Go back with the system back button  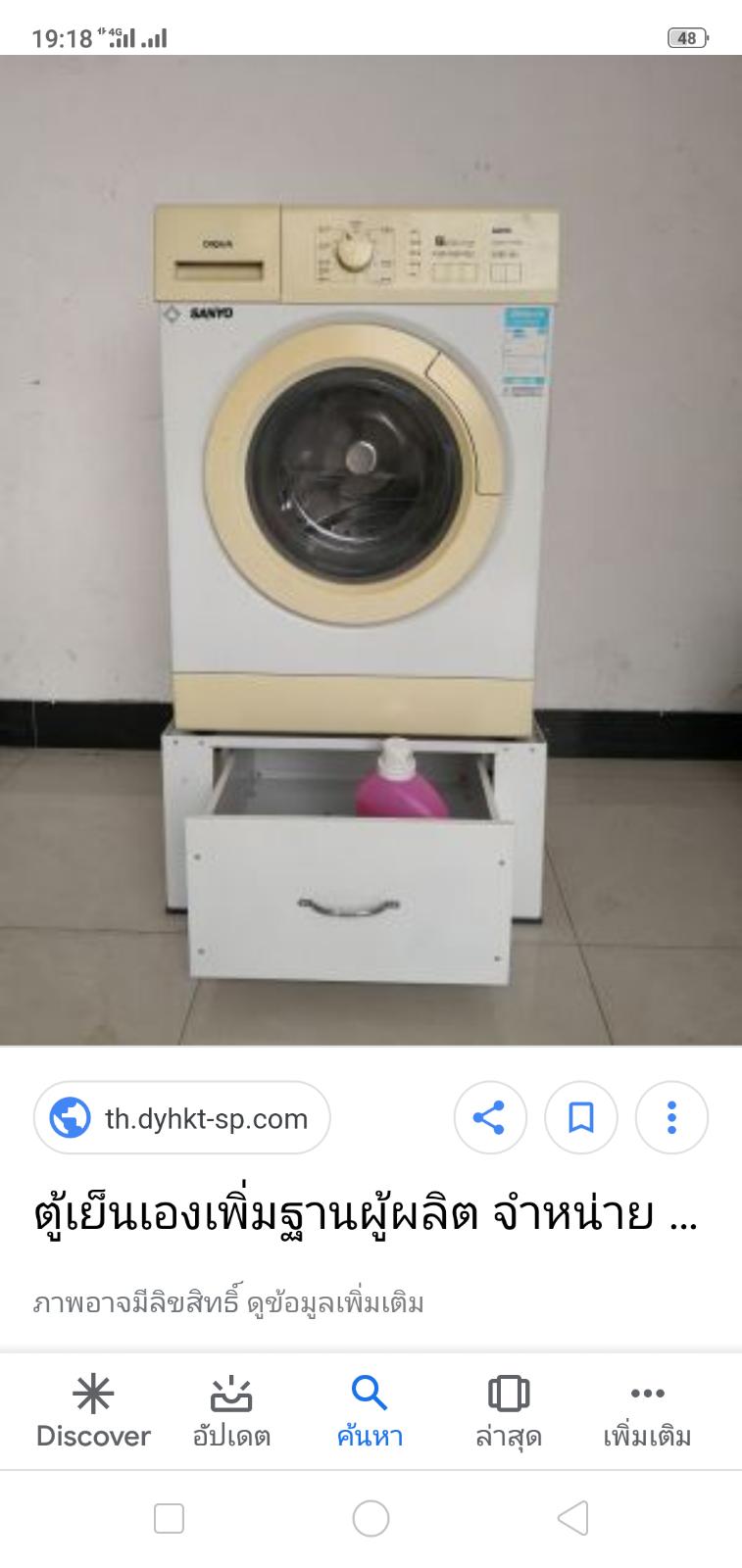pos(572,1518)
